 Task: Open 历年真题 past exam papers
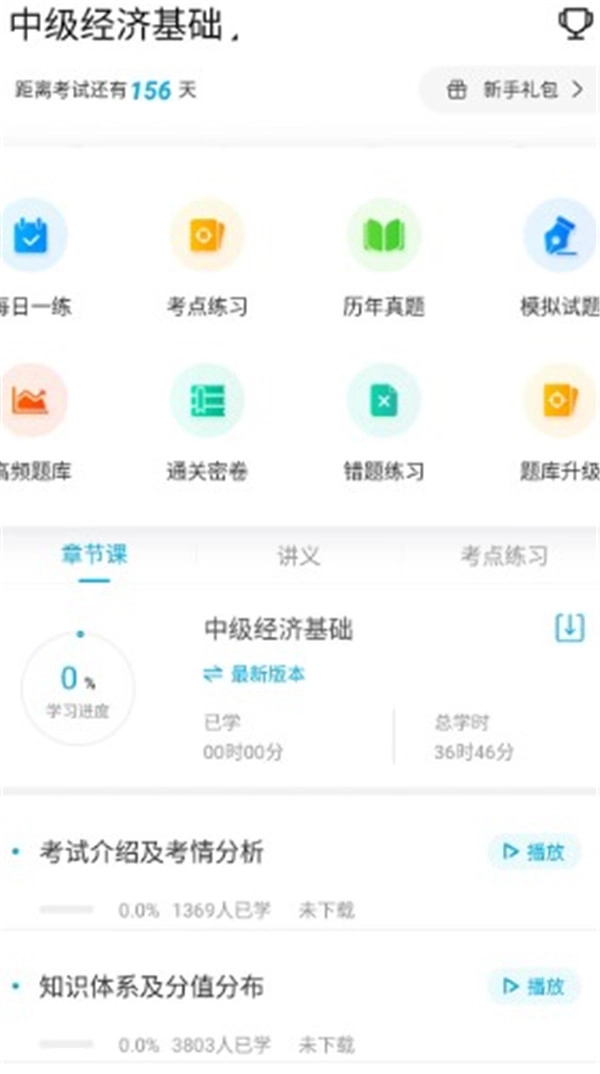[x=384, y=238]
